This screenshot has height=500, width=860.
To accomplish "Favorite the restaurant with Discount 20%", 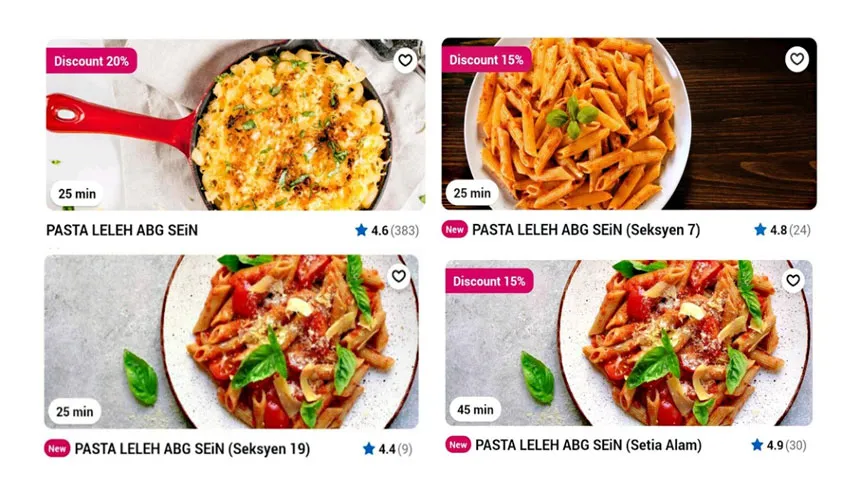I will click(404, 61).
